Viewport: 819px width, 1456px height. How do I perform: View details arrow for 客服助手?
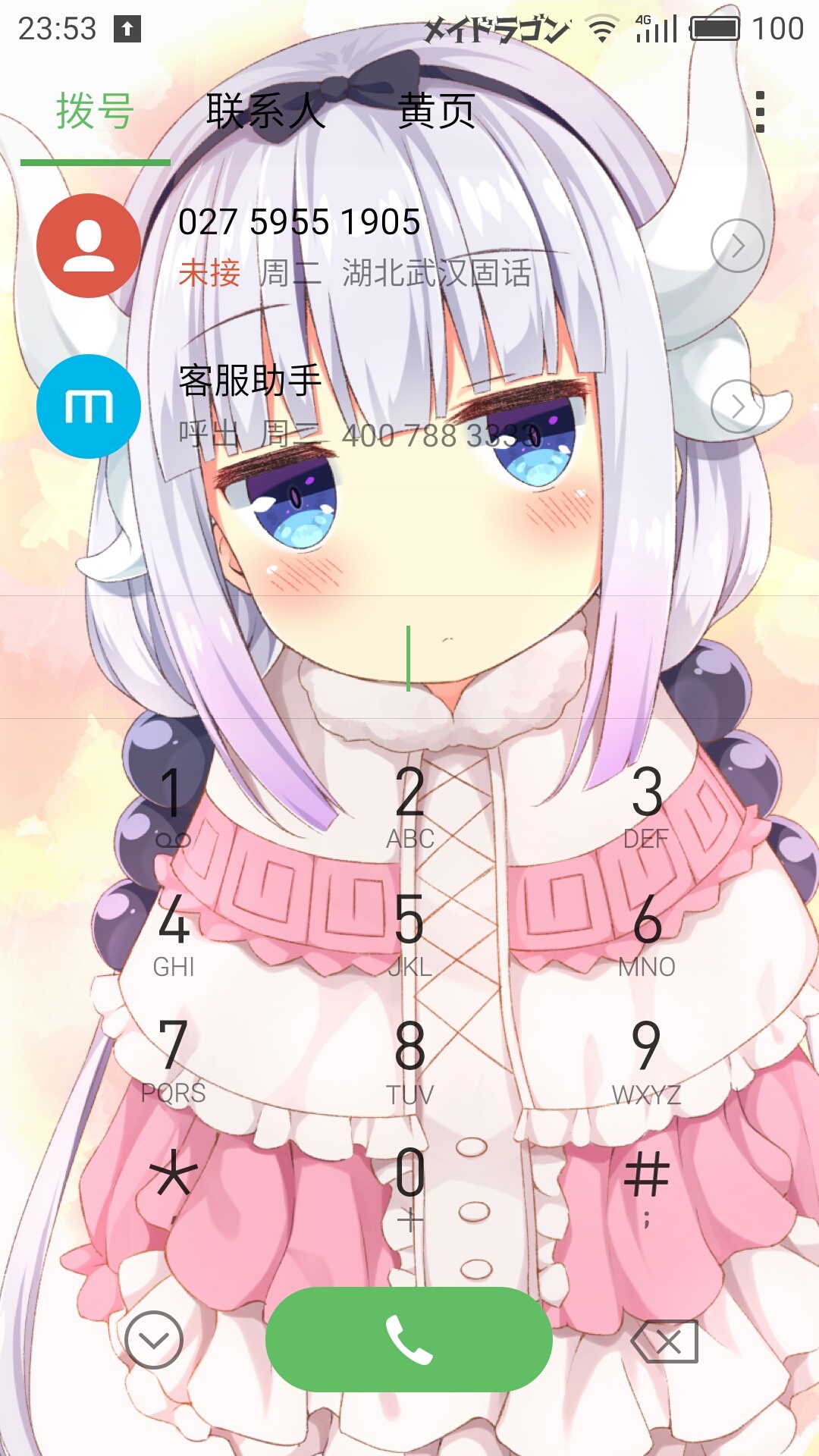(x=737, y=406)
